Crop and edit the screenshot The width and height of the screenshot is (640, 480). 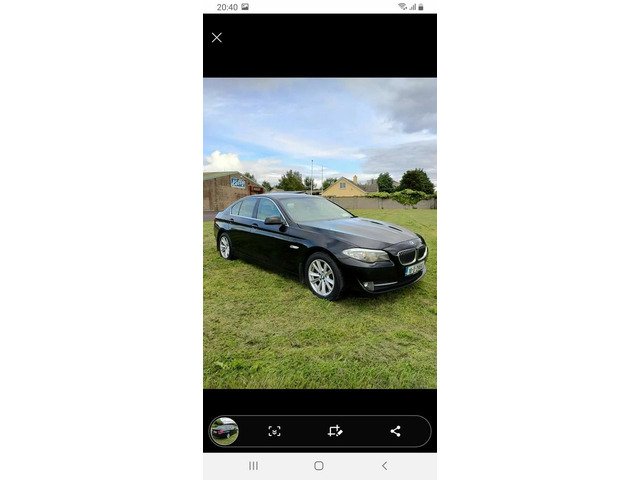pyautogui.click(x=335, y=431)
